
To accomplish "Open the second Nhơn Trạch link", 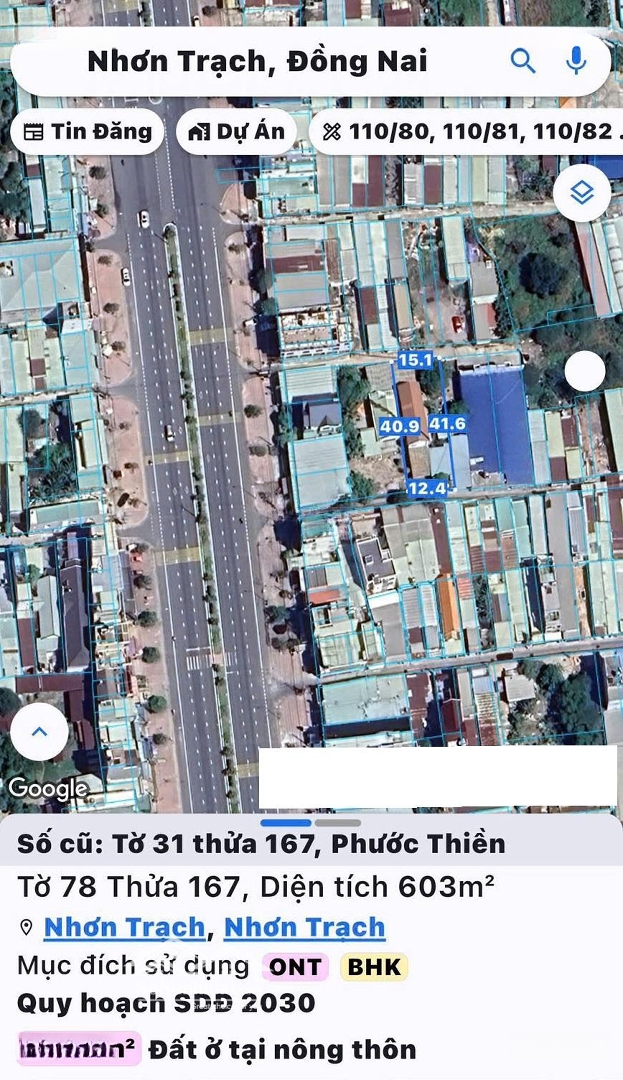I will pyautogui.click(x=304, y=927).
